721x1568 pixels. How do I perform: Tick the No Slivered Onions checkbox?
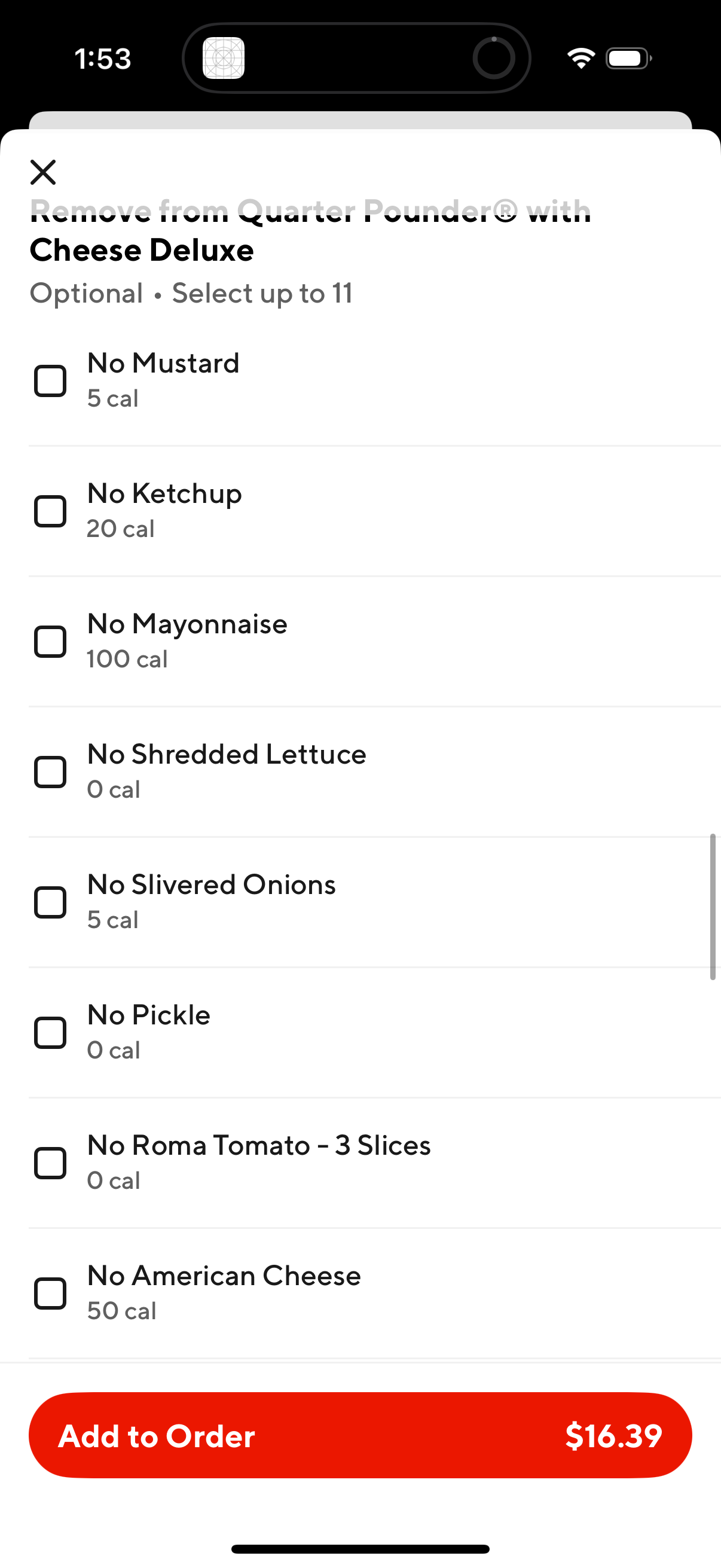coord(51,902)
